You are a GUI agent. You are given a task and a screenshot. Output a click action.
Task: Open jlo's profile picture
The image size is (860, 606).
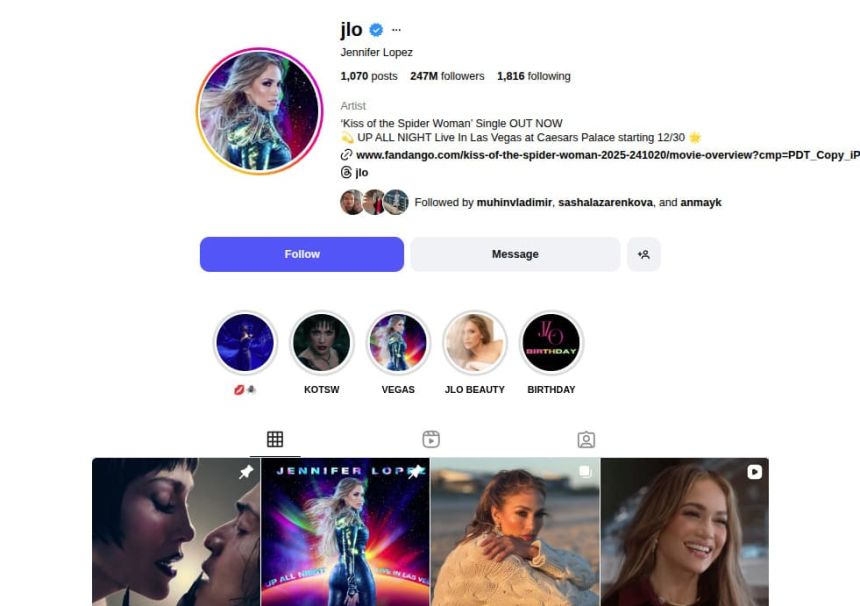[260, 111]
